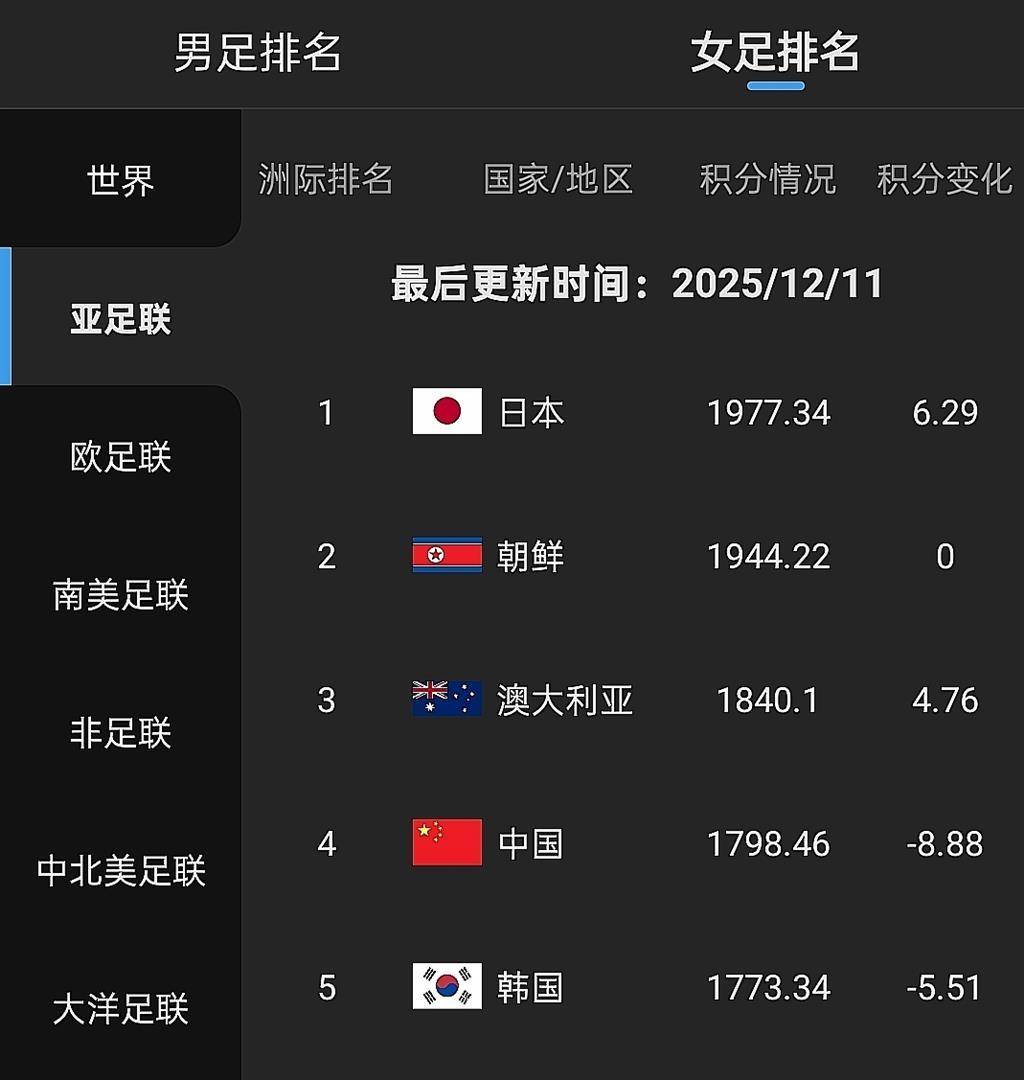Open 大洋足联 rankings
The height and width of the screenshot is (1080, 1024).
(120, 1008)
